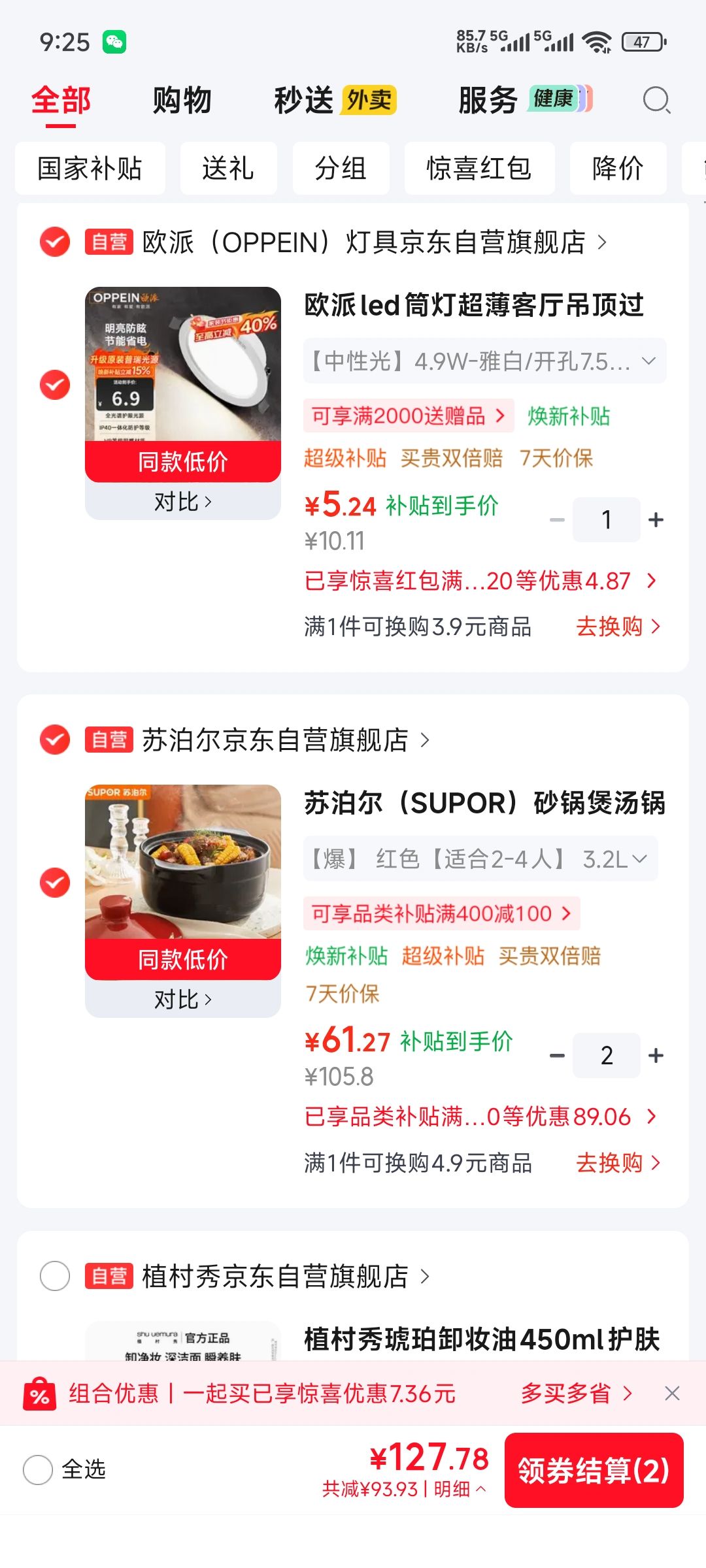
Task: Open 可享品类补贴满400减100 promotion
Action: point(441,913)
